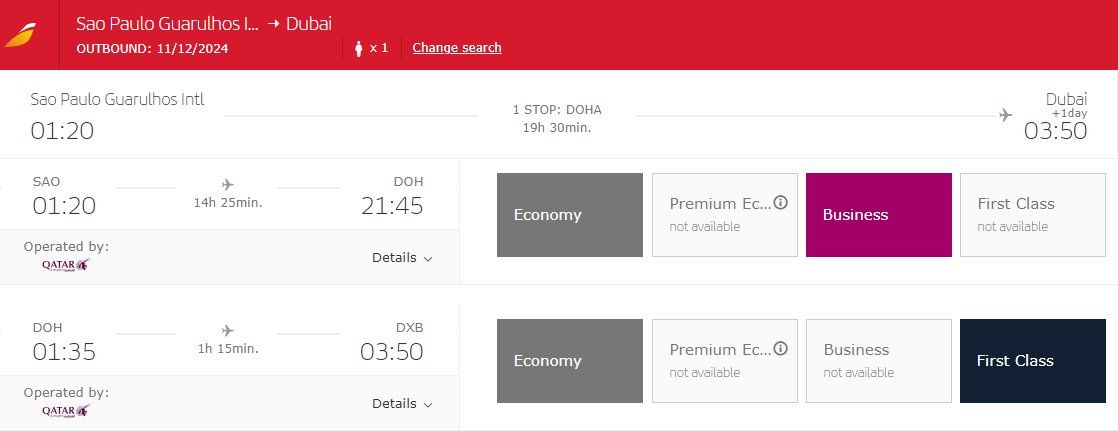Select Economy for the SAO to DOH flight
1118x431 pixels.
[569, 215]
